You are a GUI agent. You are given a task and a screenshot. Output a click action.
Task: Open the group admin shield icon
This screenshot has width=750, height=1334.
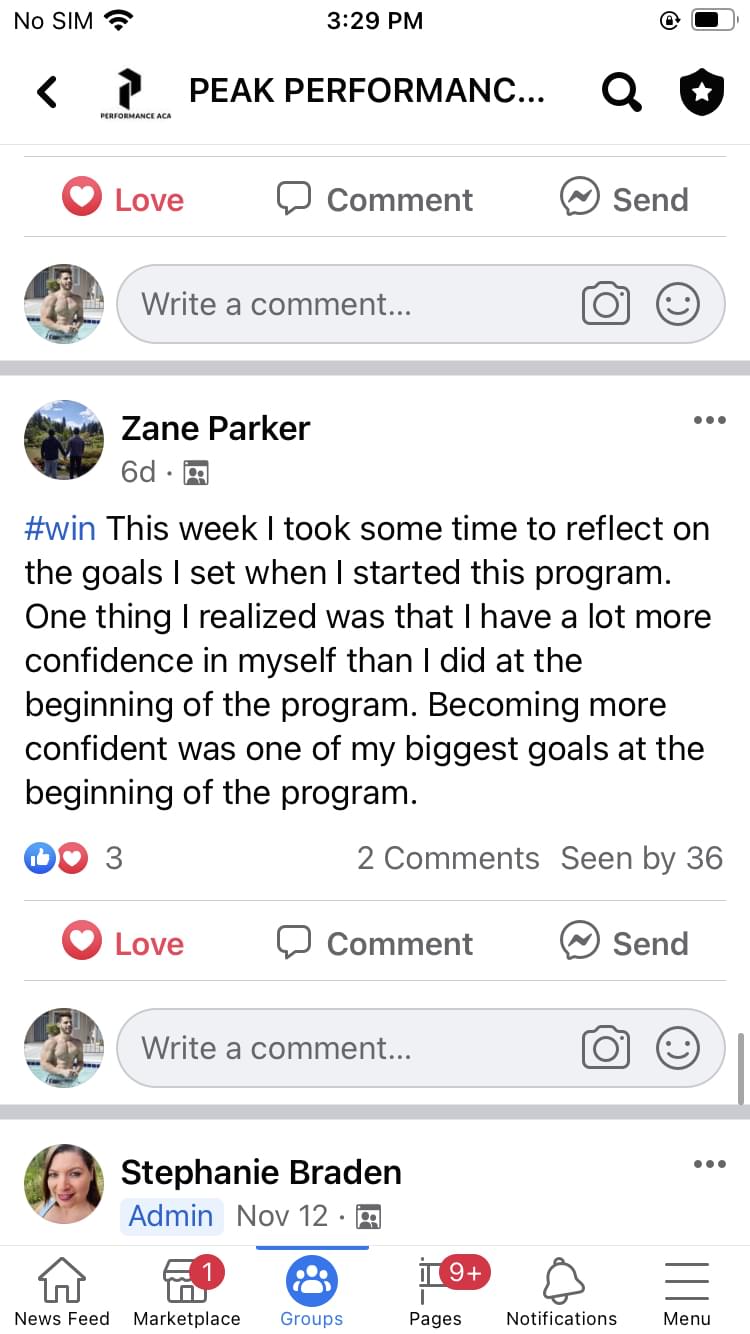(701, 93)
